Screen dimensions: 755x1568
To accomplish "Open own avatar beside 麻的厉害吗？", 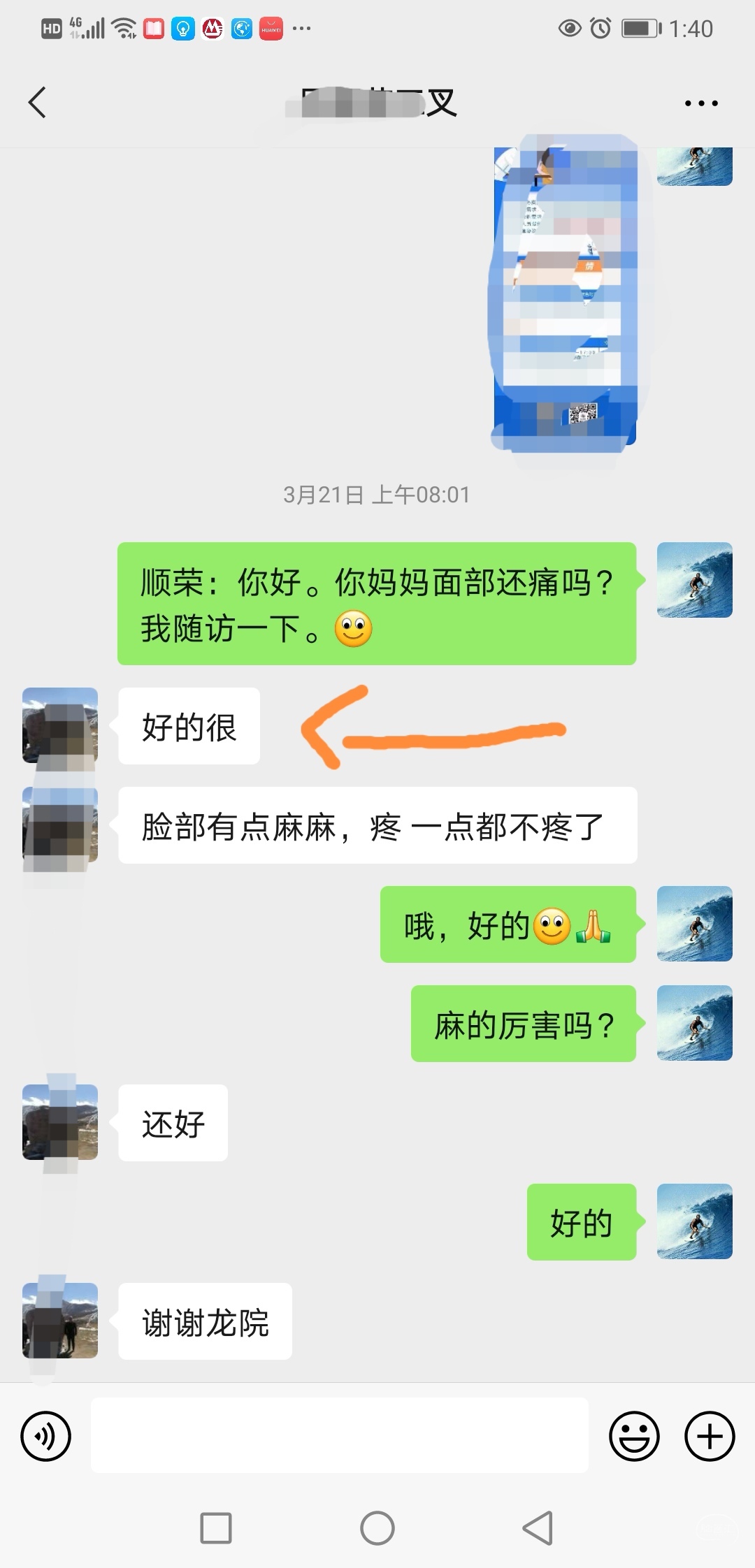I will point(694,1023).
